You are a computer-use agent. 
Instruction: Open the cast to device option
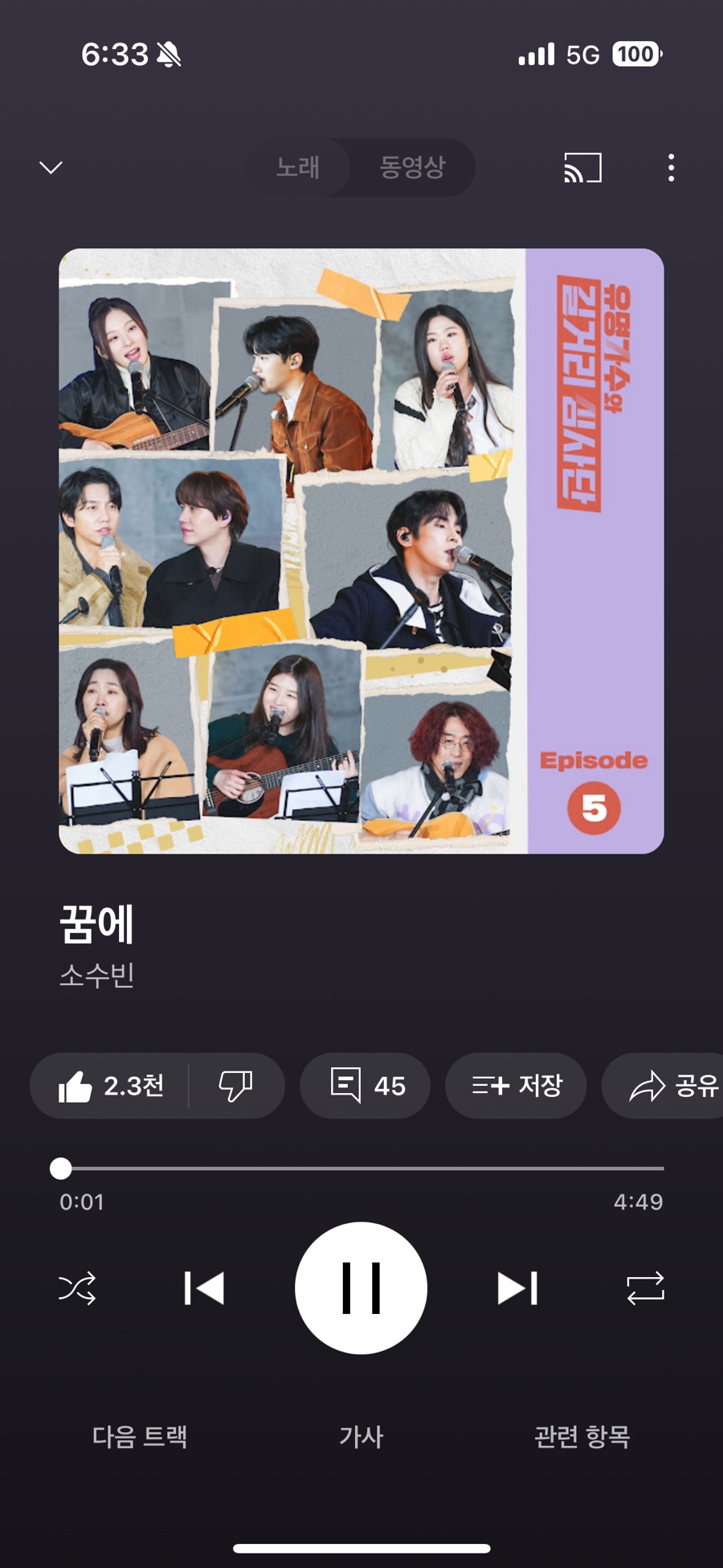(582, 167)
